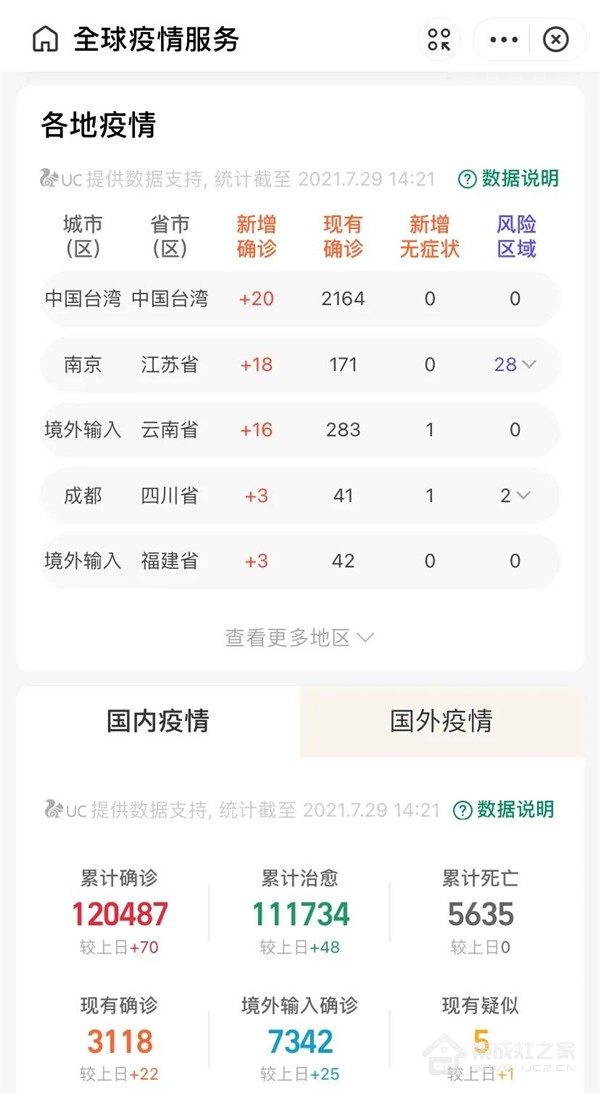Expand Nanjing's 28 risk areas
The width and height of the screenshot is (600, 1094).
click(x=515, y=364)
